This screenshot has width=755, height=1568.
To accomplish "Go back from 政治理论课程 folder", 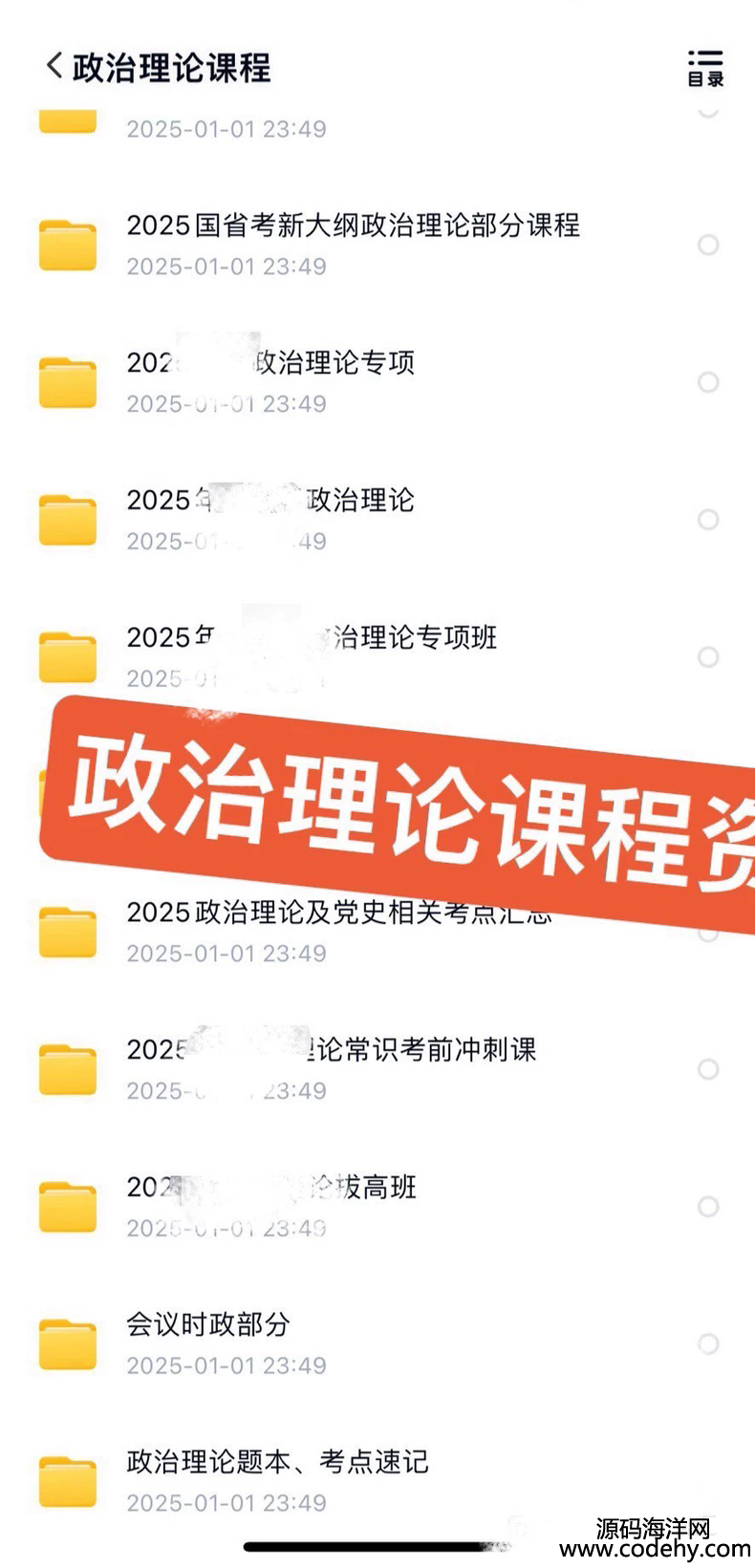I will 54,66.
